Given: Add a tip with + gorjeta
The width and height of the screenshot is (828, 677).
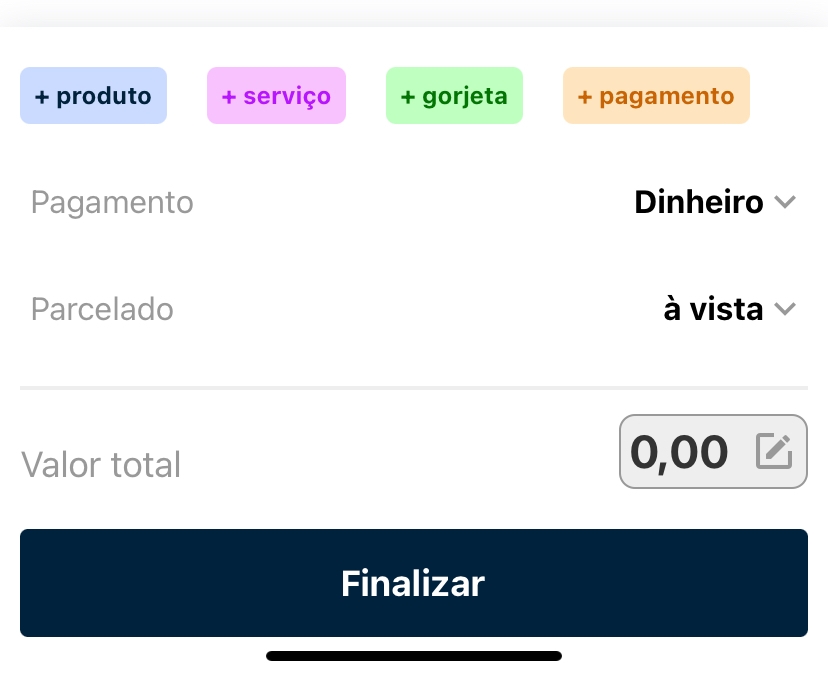Looking at the screenshot, I should [454, 96].
